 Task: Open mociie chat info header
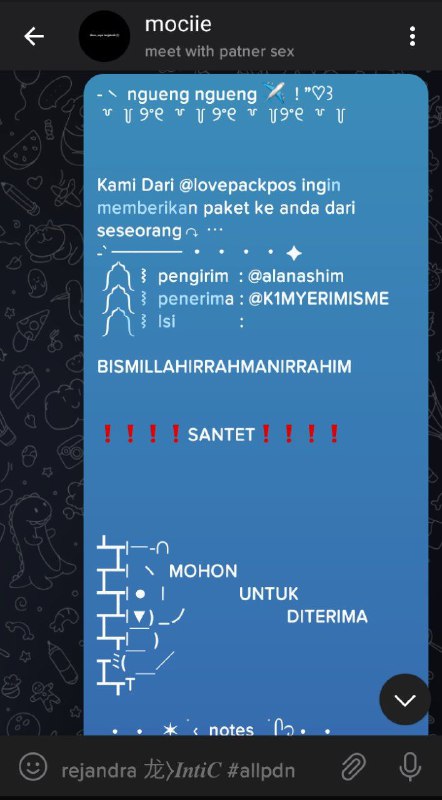219,37
